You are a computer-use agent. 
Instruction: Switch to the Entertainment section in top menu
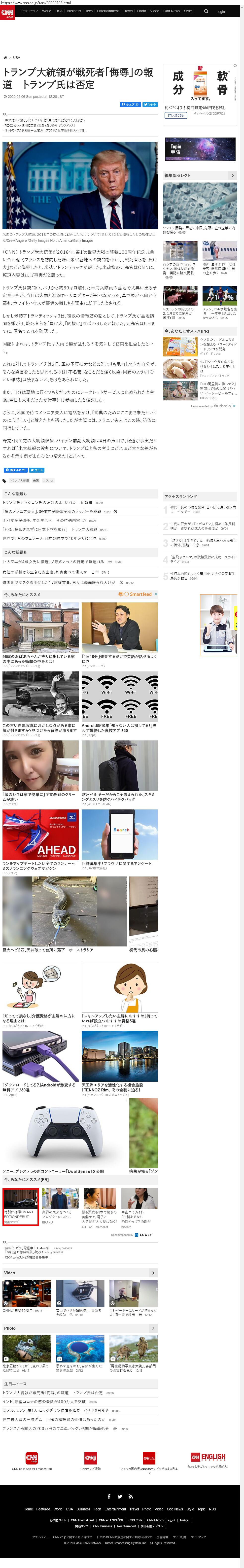(108, 11)
